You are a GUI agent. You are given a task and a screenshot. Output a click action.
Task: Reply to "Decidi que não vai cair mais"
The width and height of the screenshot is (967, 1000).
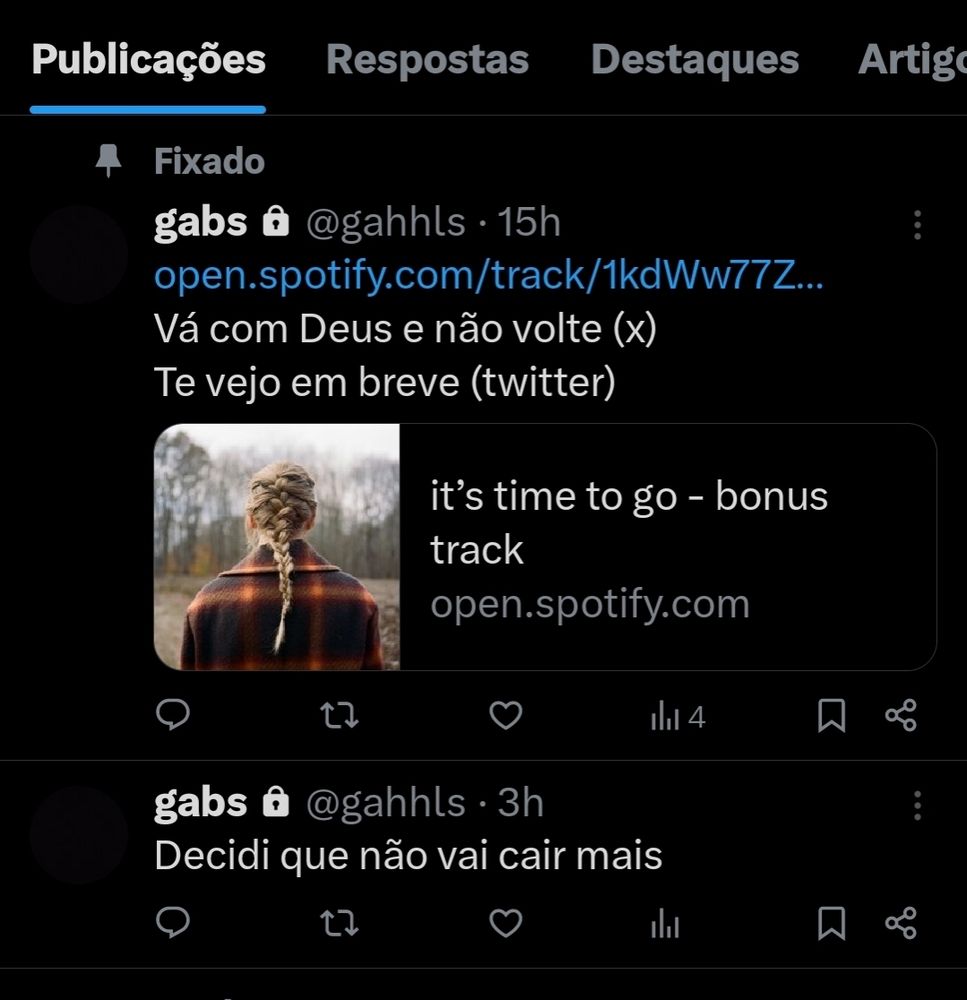(x=174, y=923)
